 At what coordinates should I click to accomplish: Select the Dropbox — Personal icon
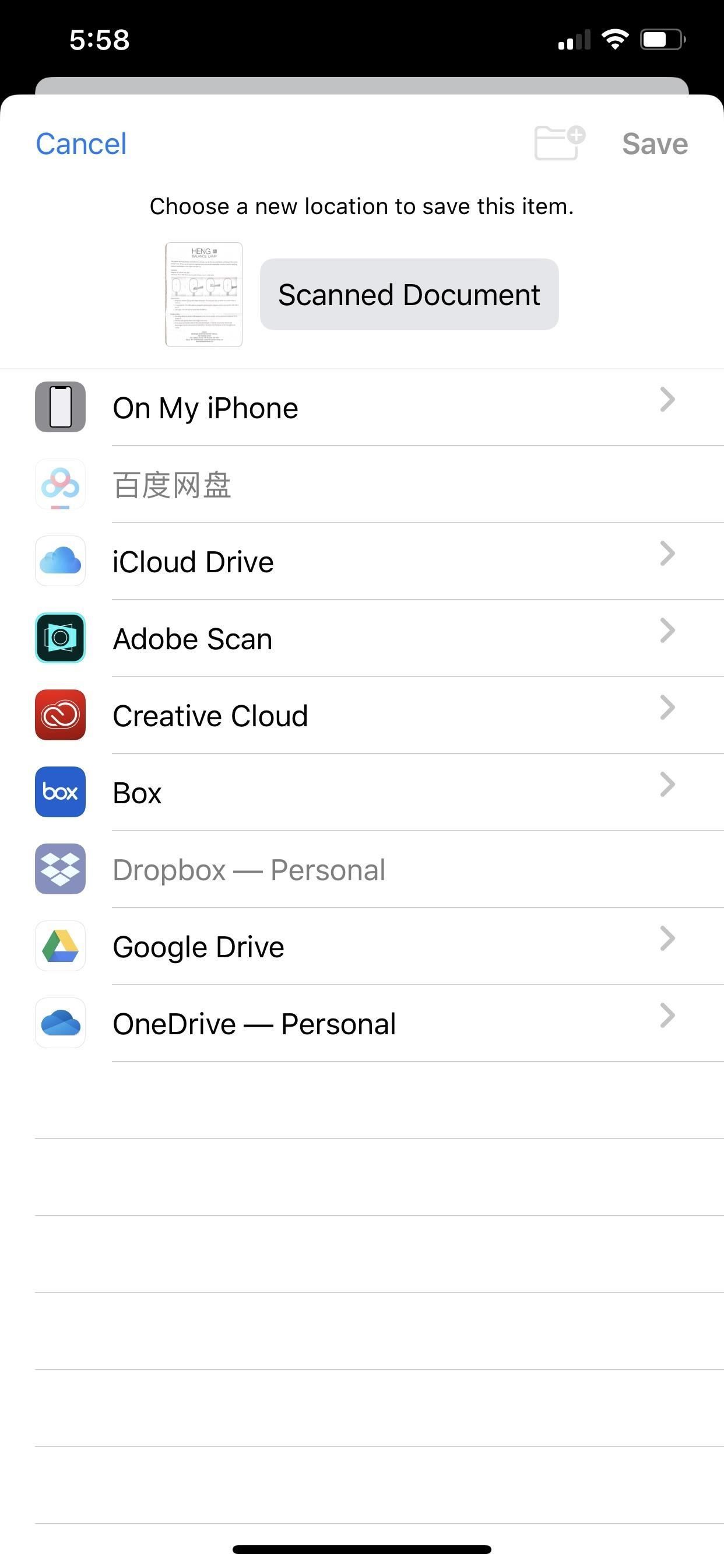(x=60, y=869)
